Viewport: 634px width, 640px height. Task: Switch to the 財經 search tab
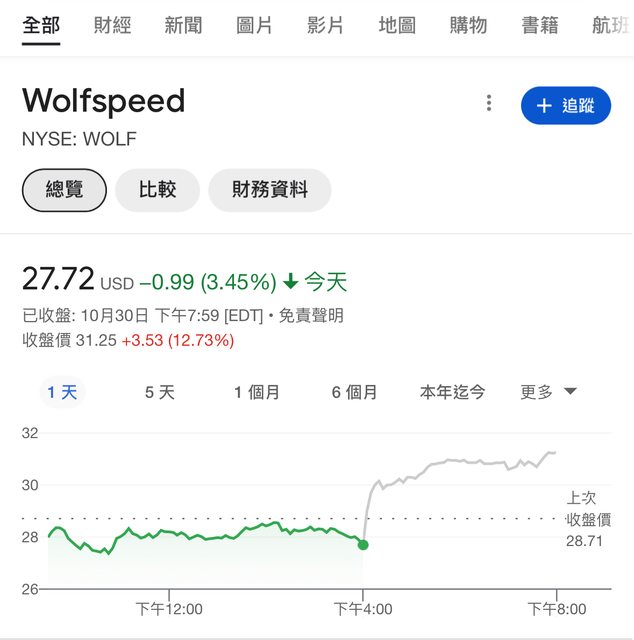coord(112,26)
